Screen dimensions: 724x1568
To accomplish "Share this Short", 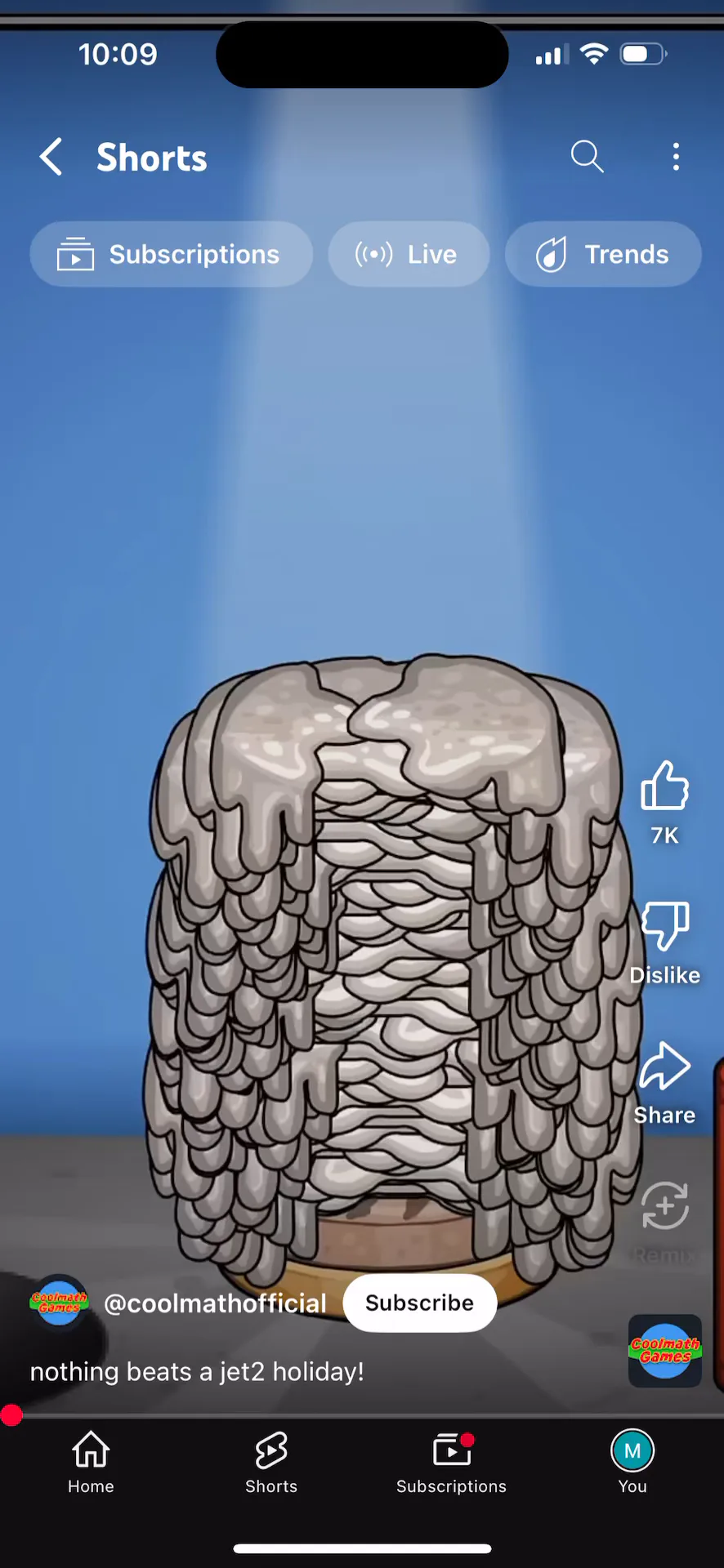I will pos(664,1083).
